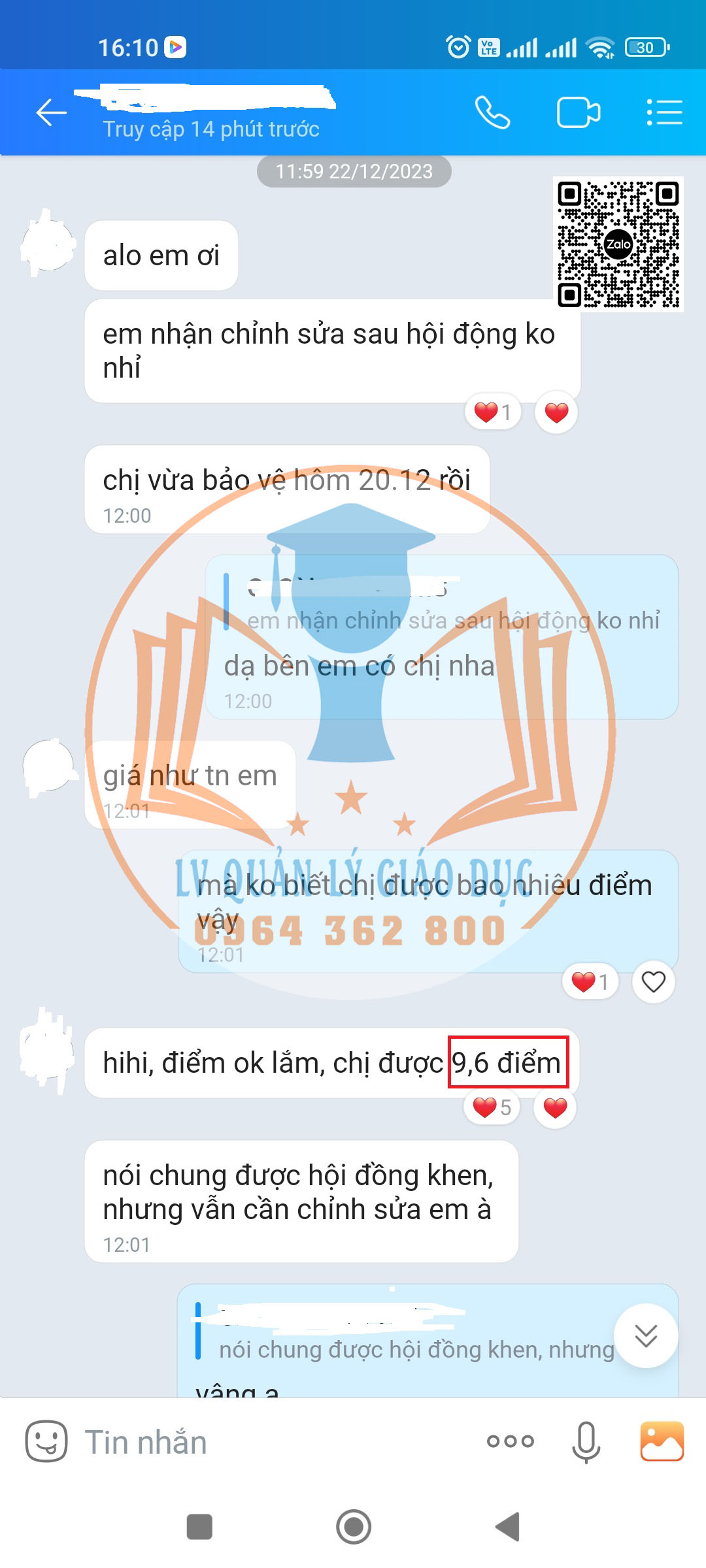Viewport: 706px width, 1568px height.
Task: Start a voice call
Action: [492, 112]
